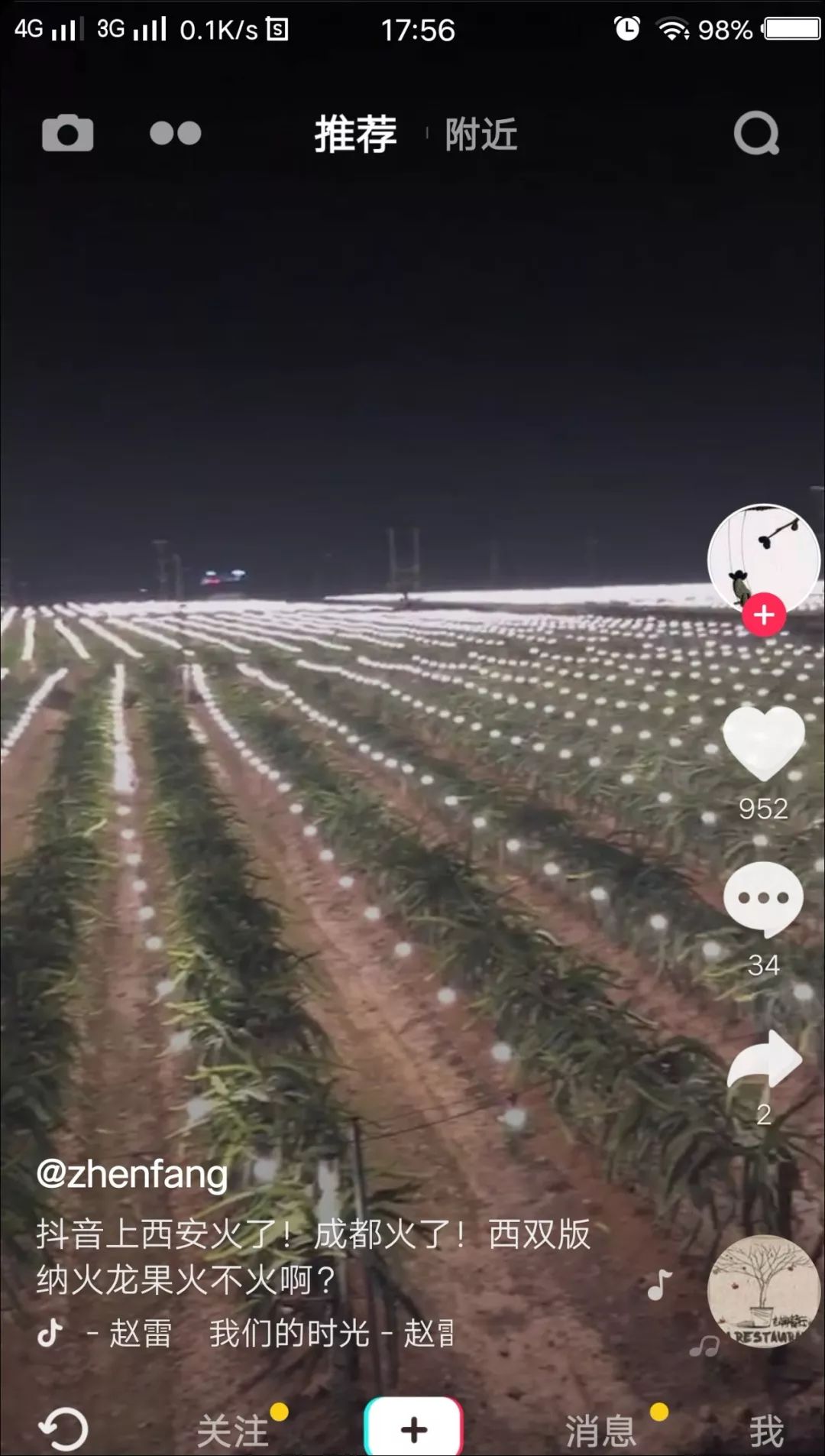Follow the creator with the red plus
825x1456 pixels.
click(764, 615)
